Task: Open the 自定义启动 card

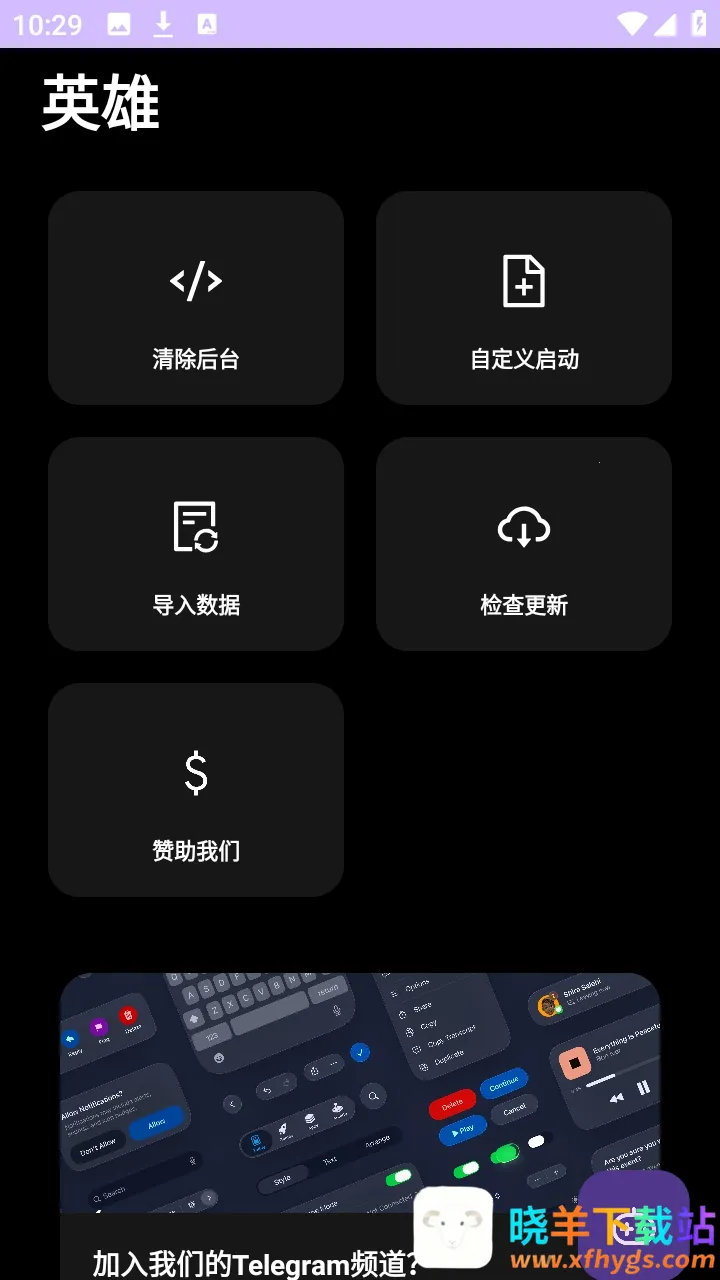Action: pos(523,298)
